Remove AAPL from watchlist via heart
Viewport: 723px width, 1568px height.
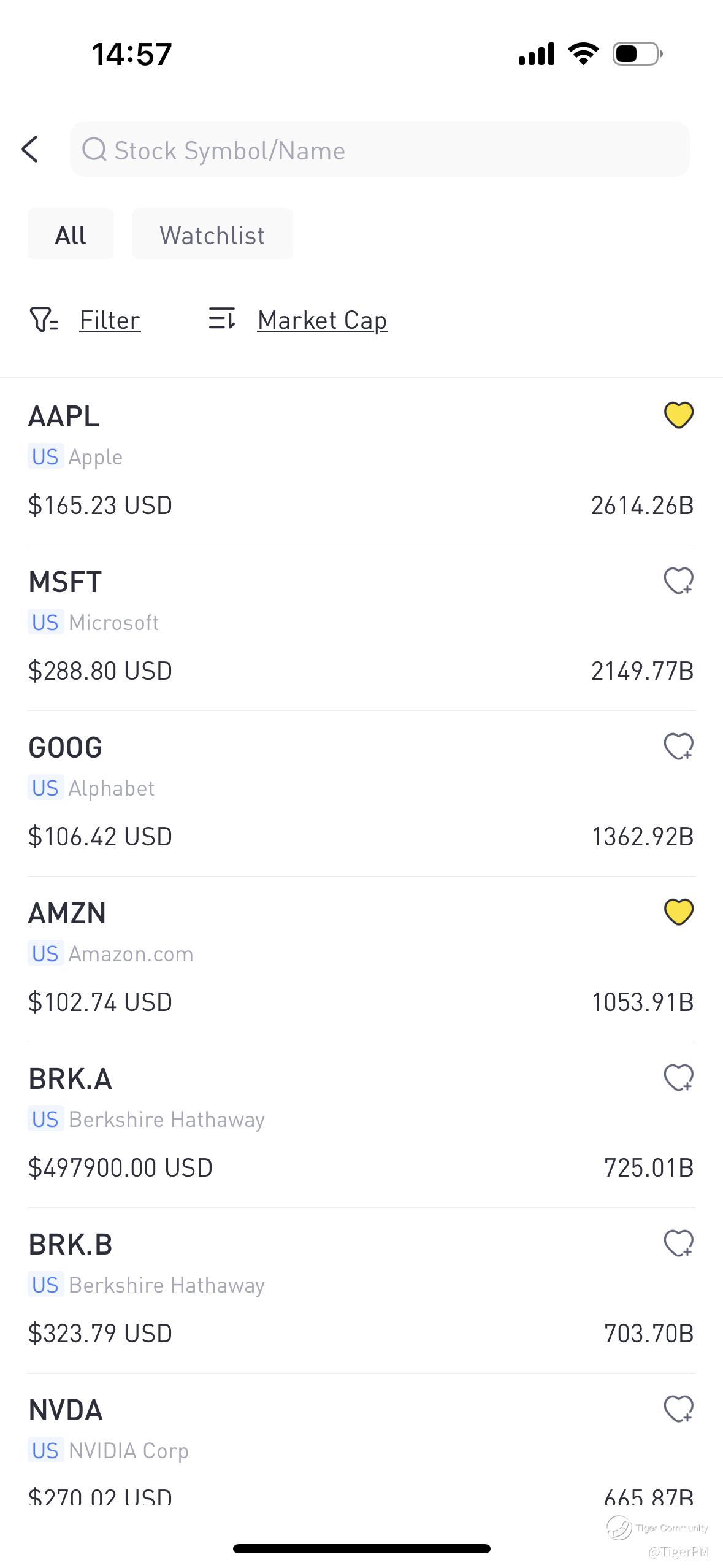coord(678,415)
